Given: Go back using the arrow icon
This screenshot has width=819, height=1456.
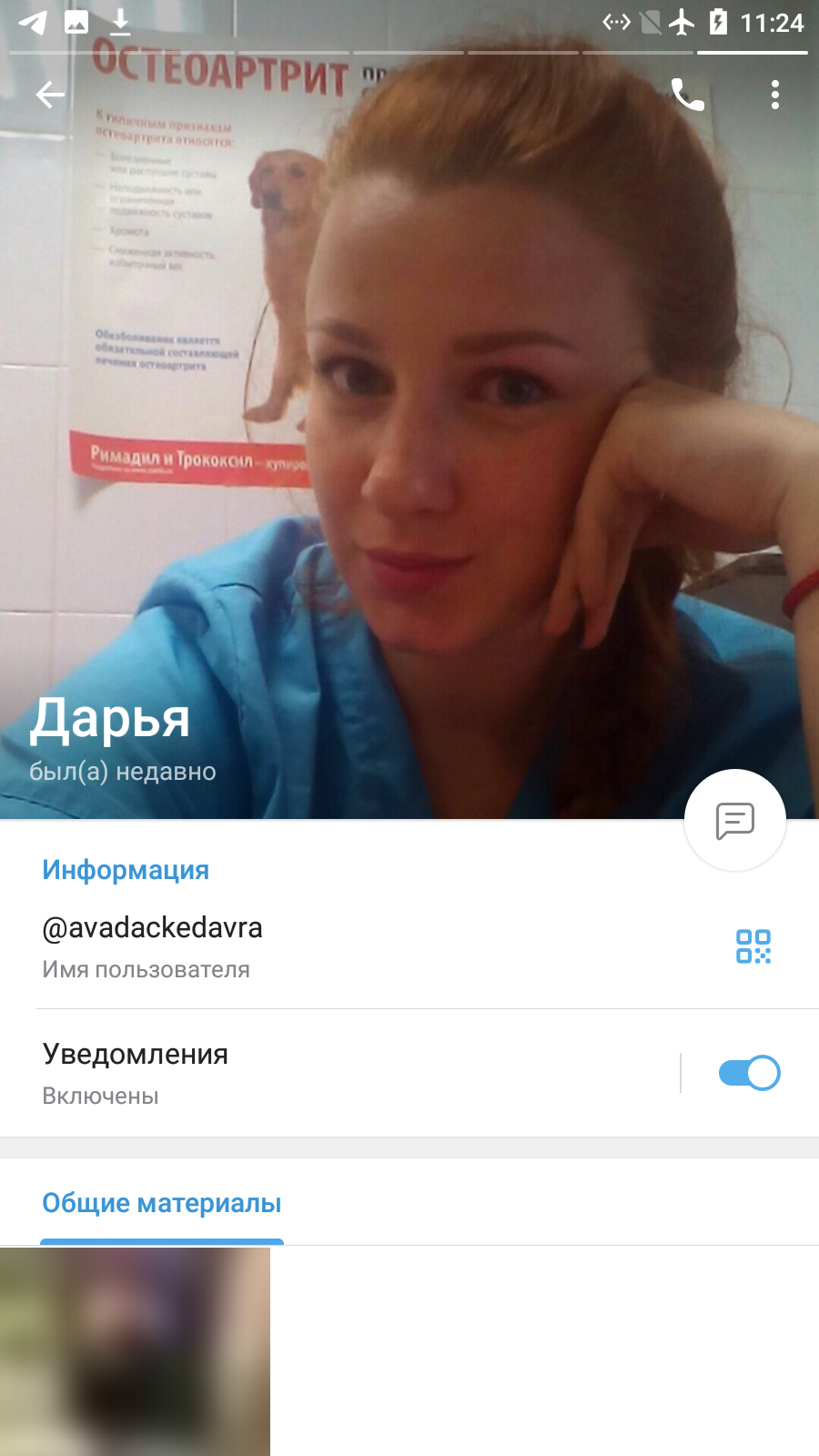Looking at the screenshot, I should (50, 94).
